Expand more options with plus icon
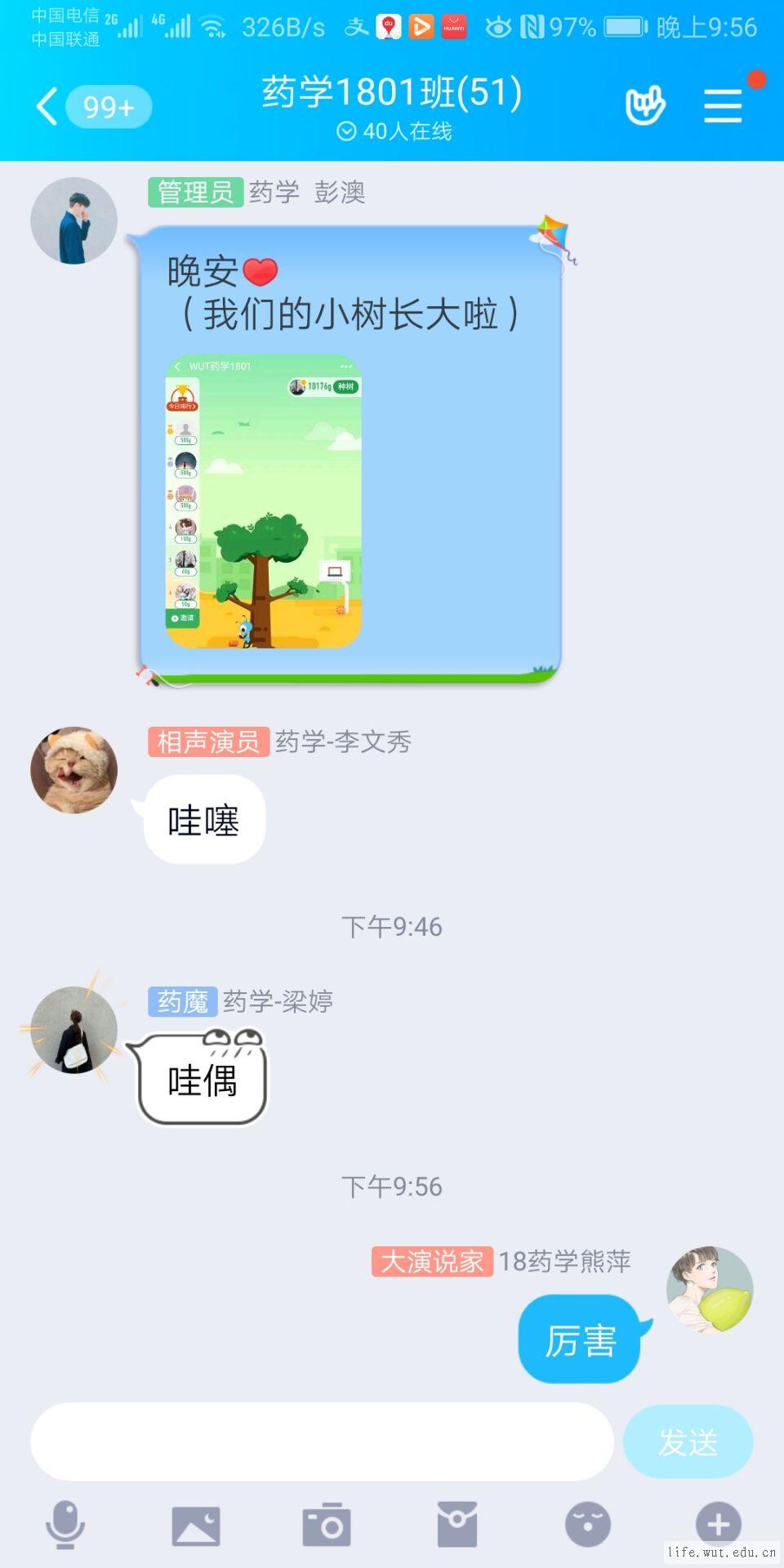Screen dimensions: 784x1568 (x=719, y=1524)
